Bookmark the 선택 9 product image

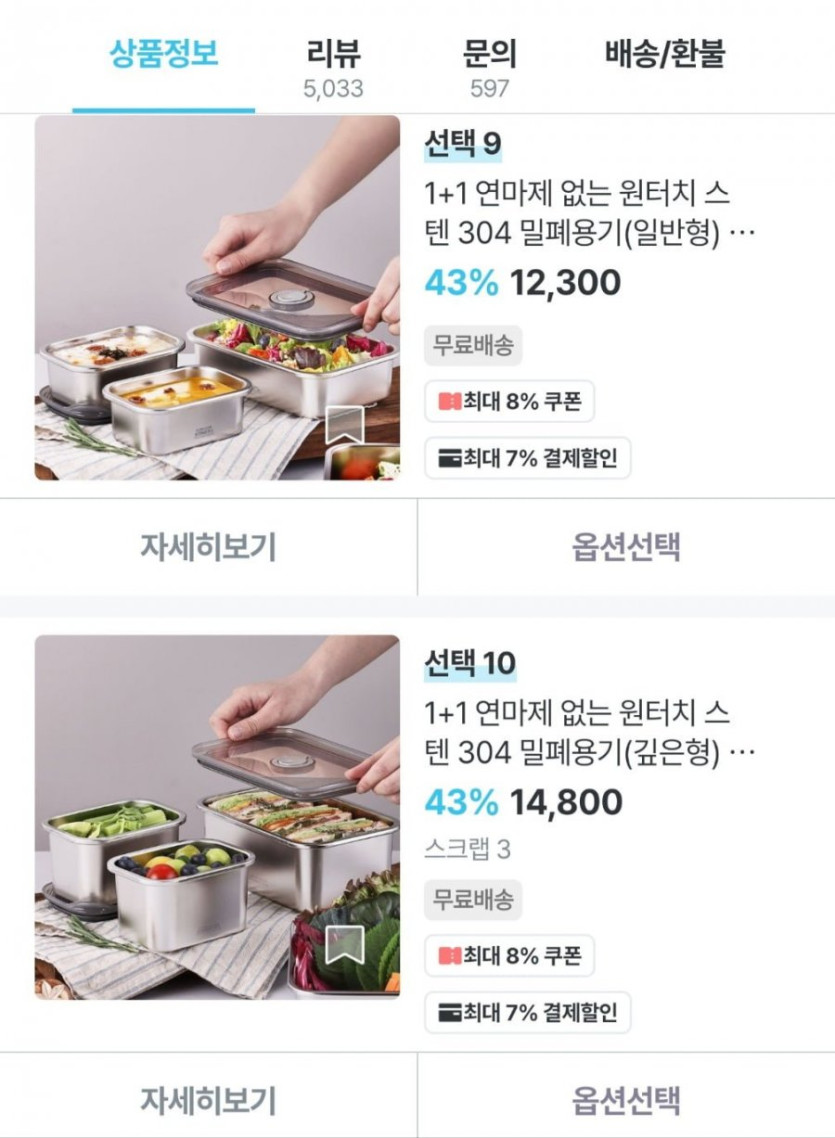345,425
